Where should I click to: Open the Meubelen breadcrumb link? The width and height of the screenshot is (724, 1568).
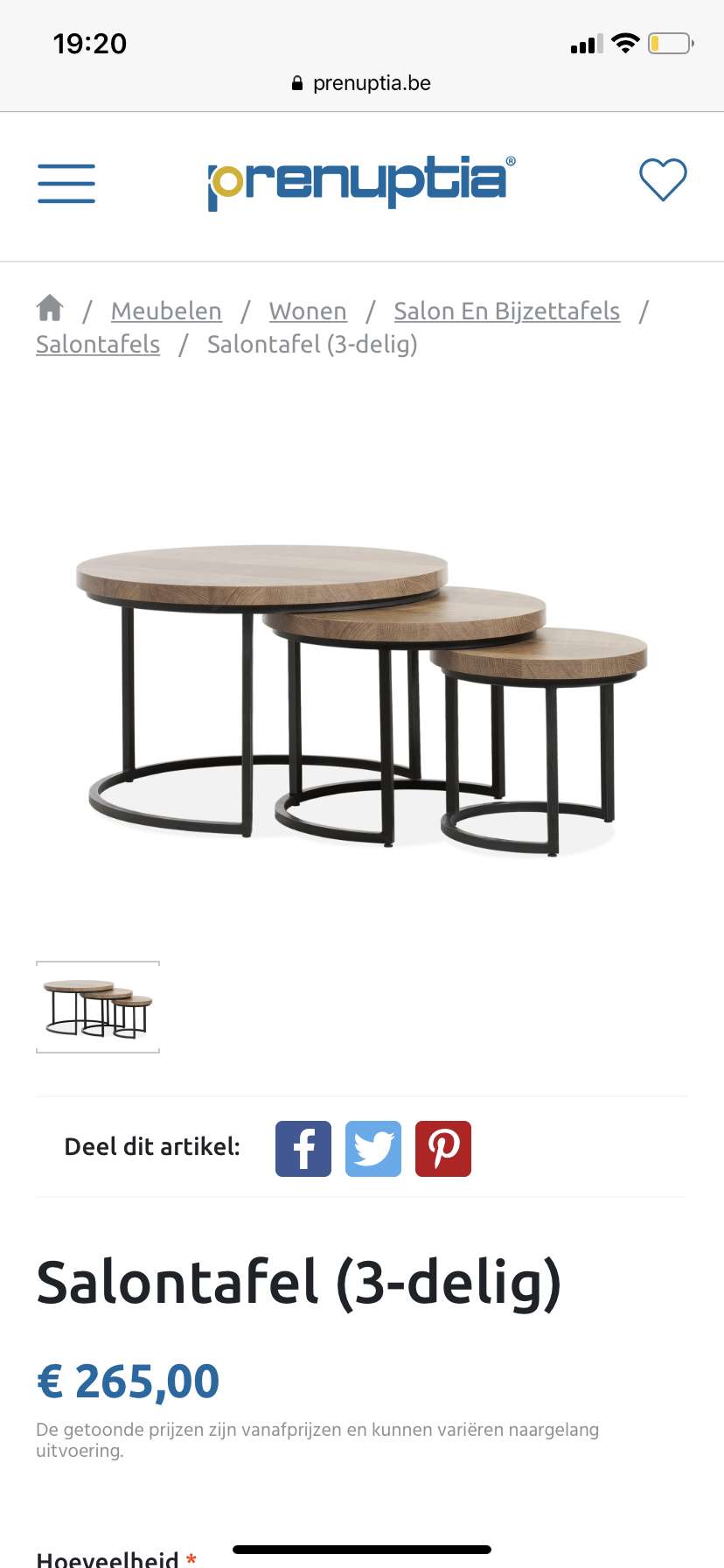click(166, 311)
